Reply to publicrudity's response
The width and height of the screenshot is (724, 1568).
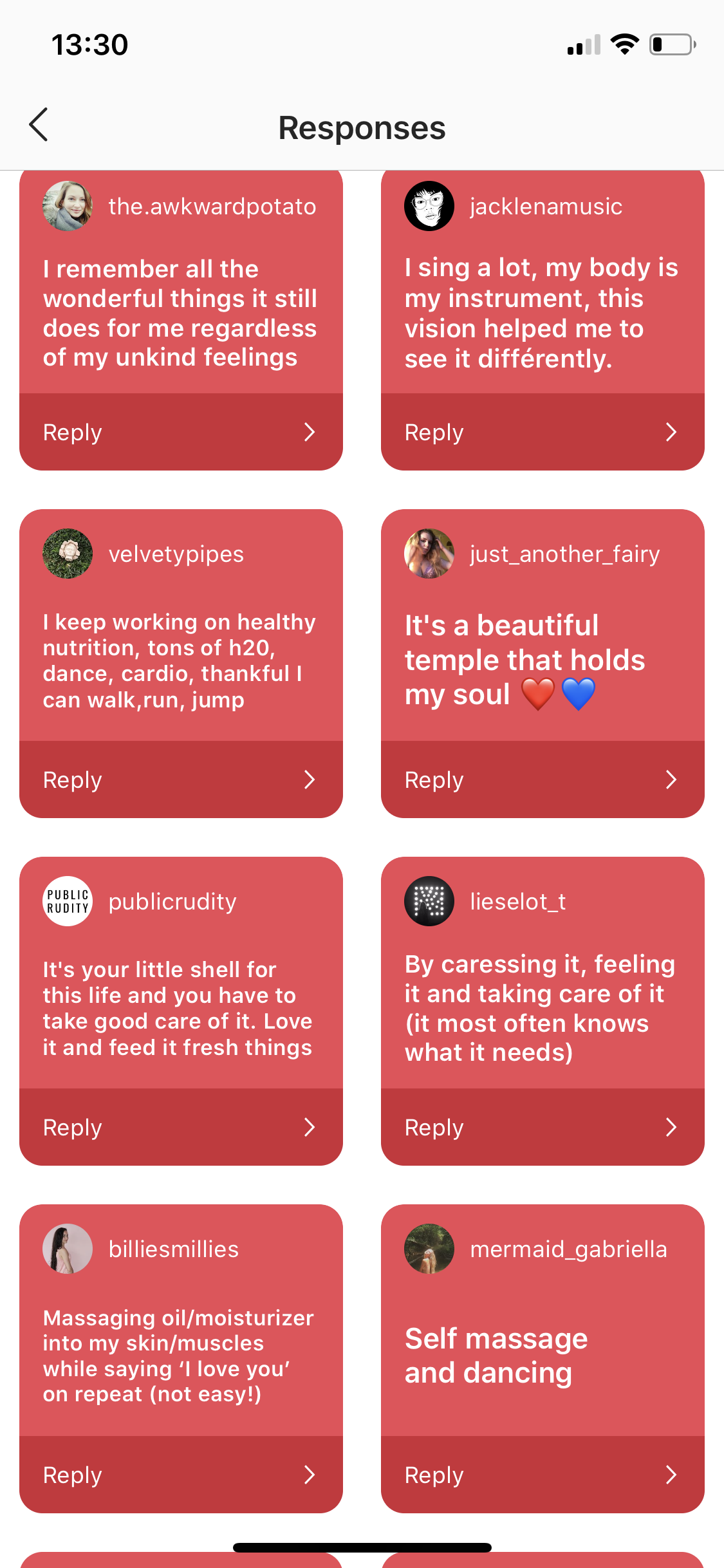pos(180,1127)
